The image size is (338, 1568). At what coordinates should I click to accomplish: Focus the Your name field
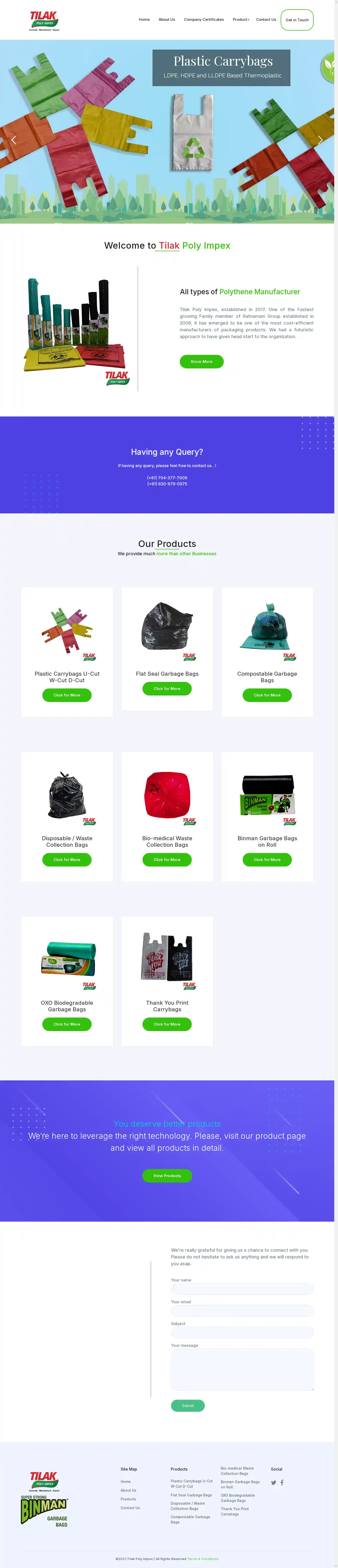tap(242, 1289)
